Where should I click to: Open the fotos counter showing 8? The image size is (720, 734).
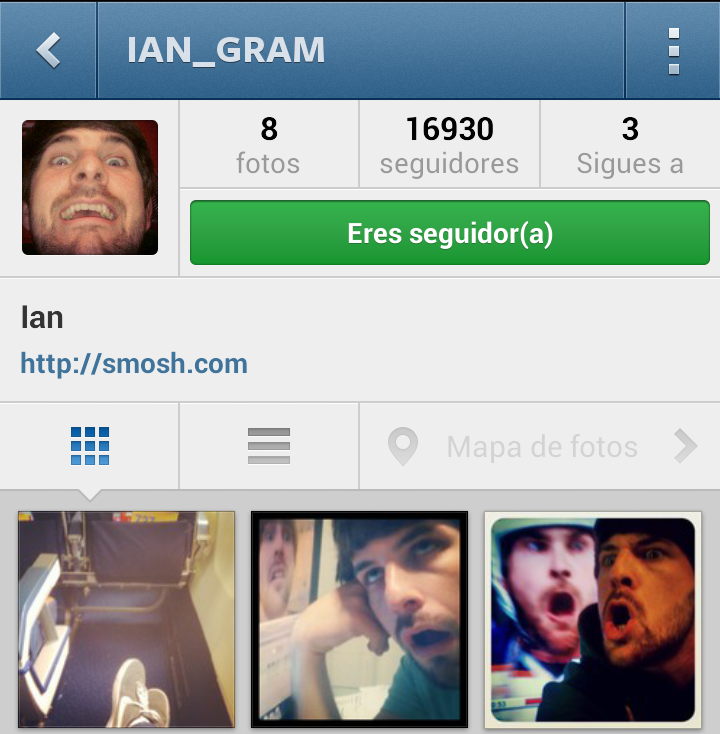[x=268, y=143]
